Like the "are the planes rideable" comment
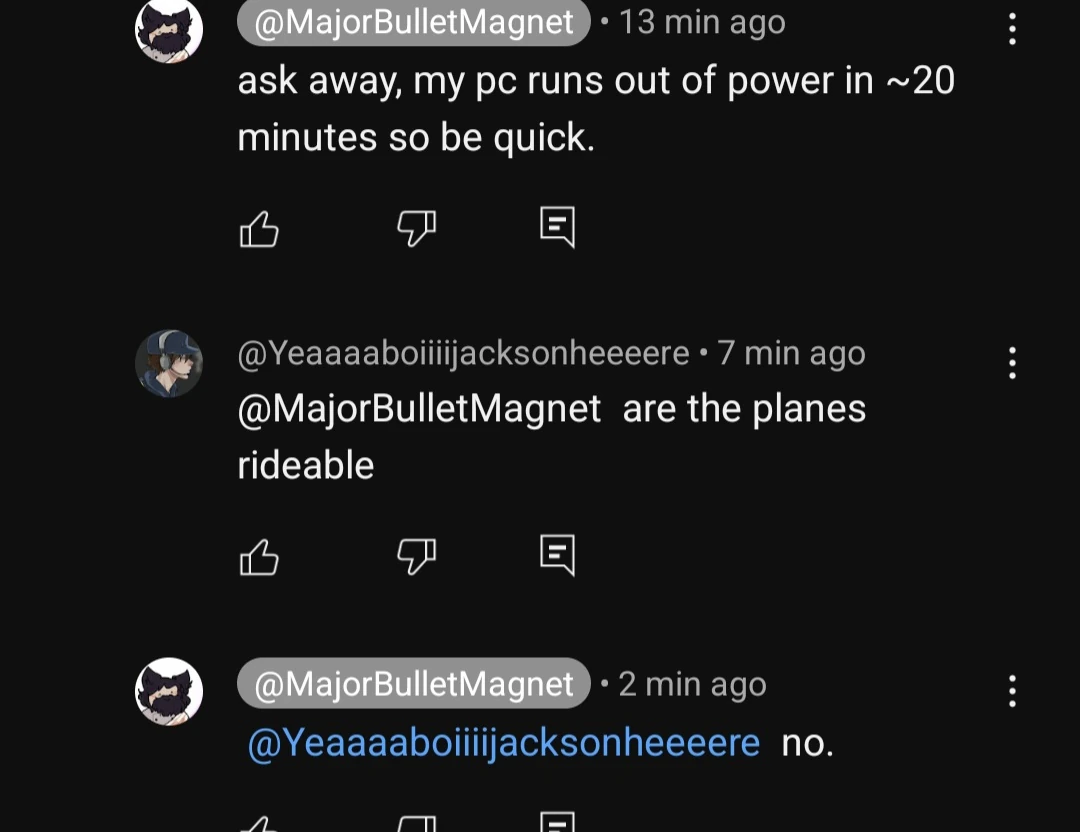Viewport: 1080px width, 832px height. (259, 557)
